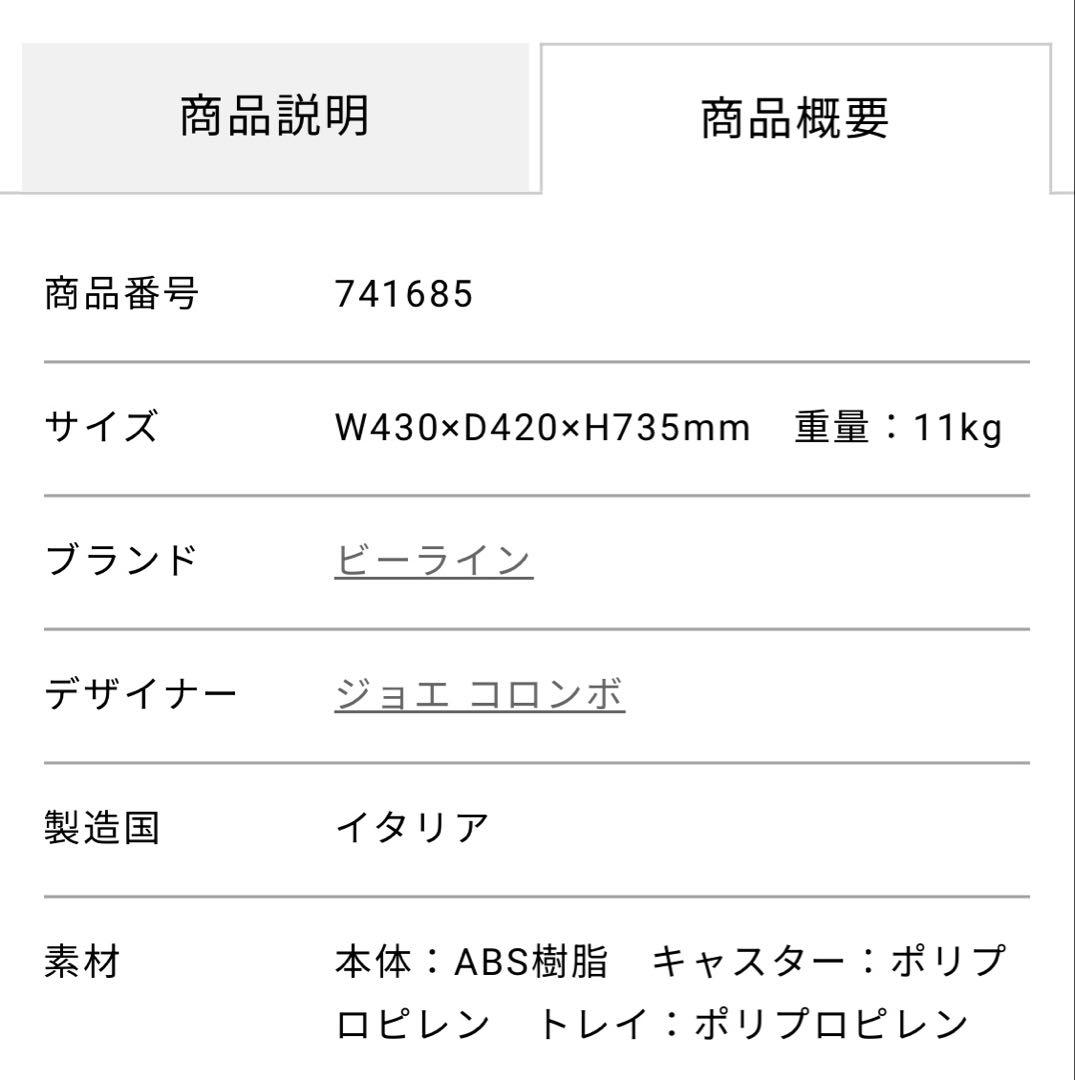
Task: Switch to the 商品概要 tab
Action: click(x=795, y=113)
